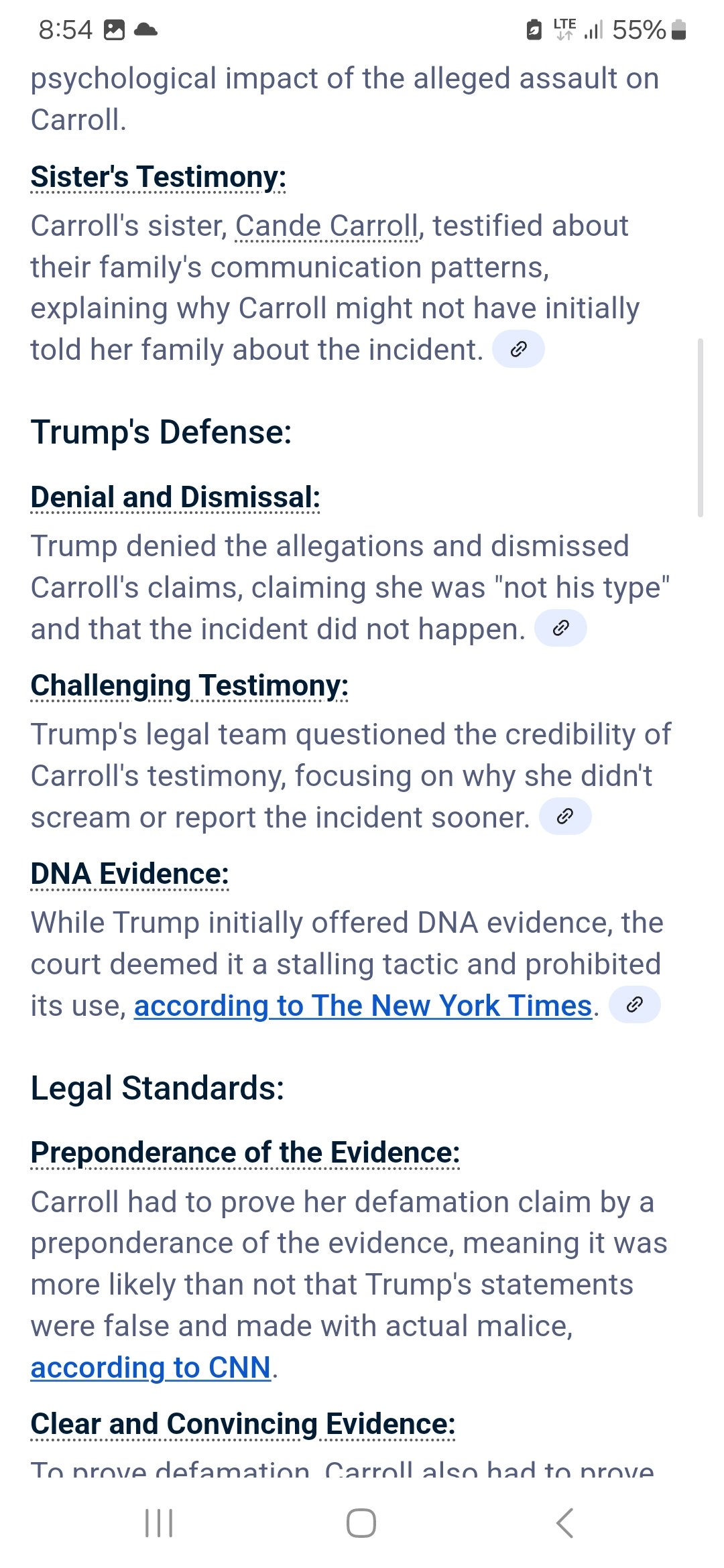Image resolution: width=724 pixels, height=1568 pixels.
Task: Go back with the system back button
Action: tap(564, 1523)
